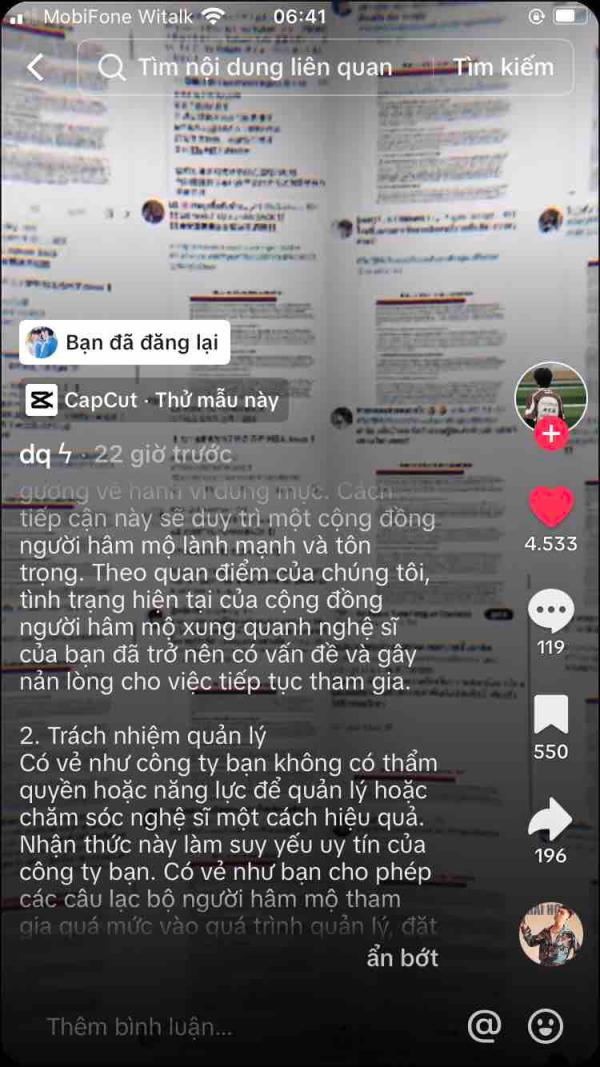Open the comments with 119 replies
Viewport: 600px width, 1067px height.
pos(550,612)
